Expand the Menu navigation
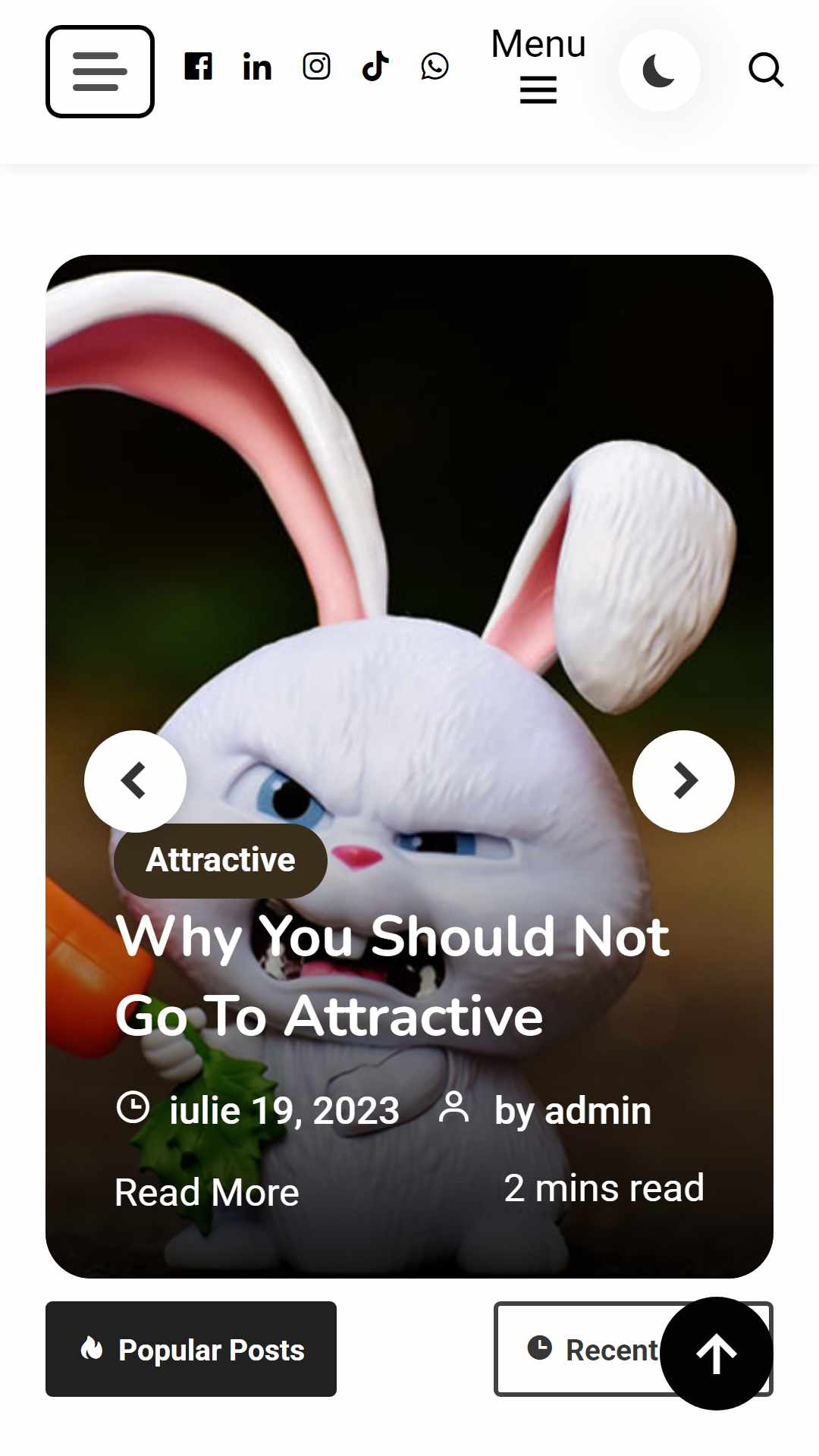The image size is (819, 1456). (538, 65)
